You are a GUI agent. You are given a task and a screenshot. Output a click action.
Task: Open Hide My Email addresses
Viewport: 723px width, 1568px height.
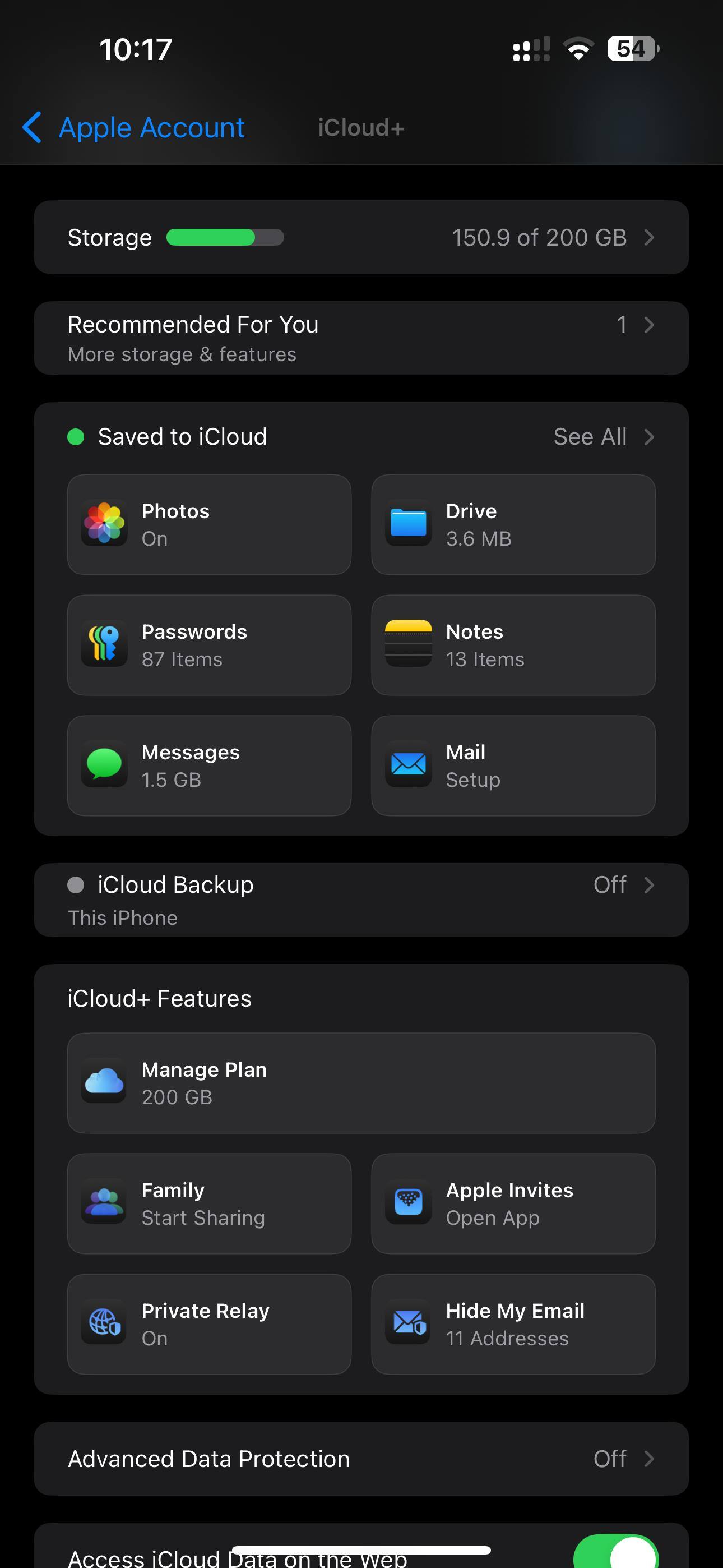(513, 1324)
